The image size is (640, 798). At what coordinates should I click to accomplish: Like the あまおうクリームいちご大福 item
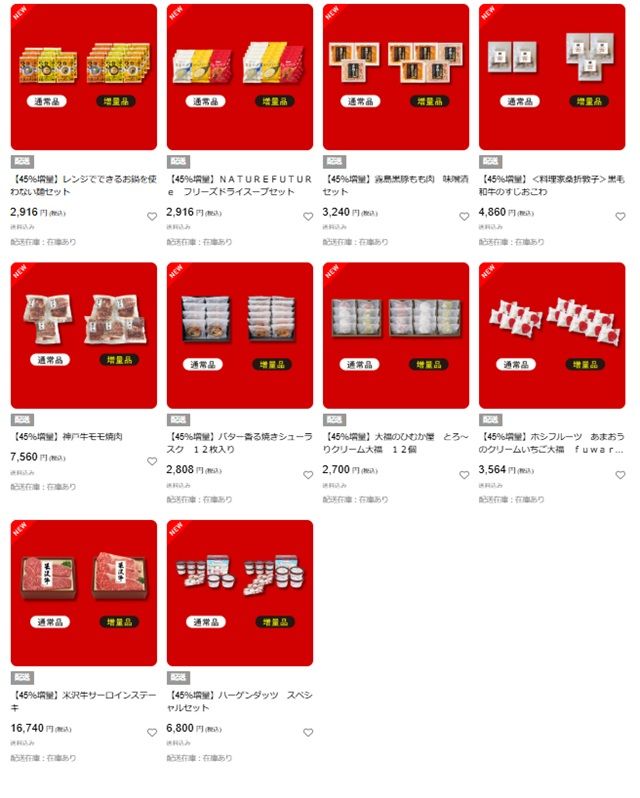click(620, 475)
